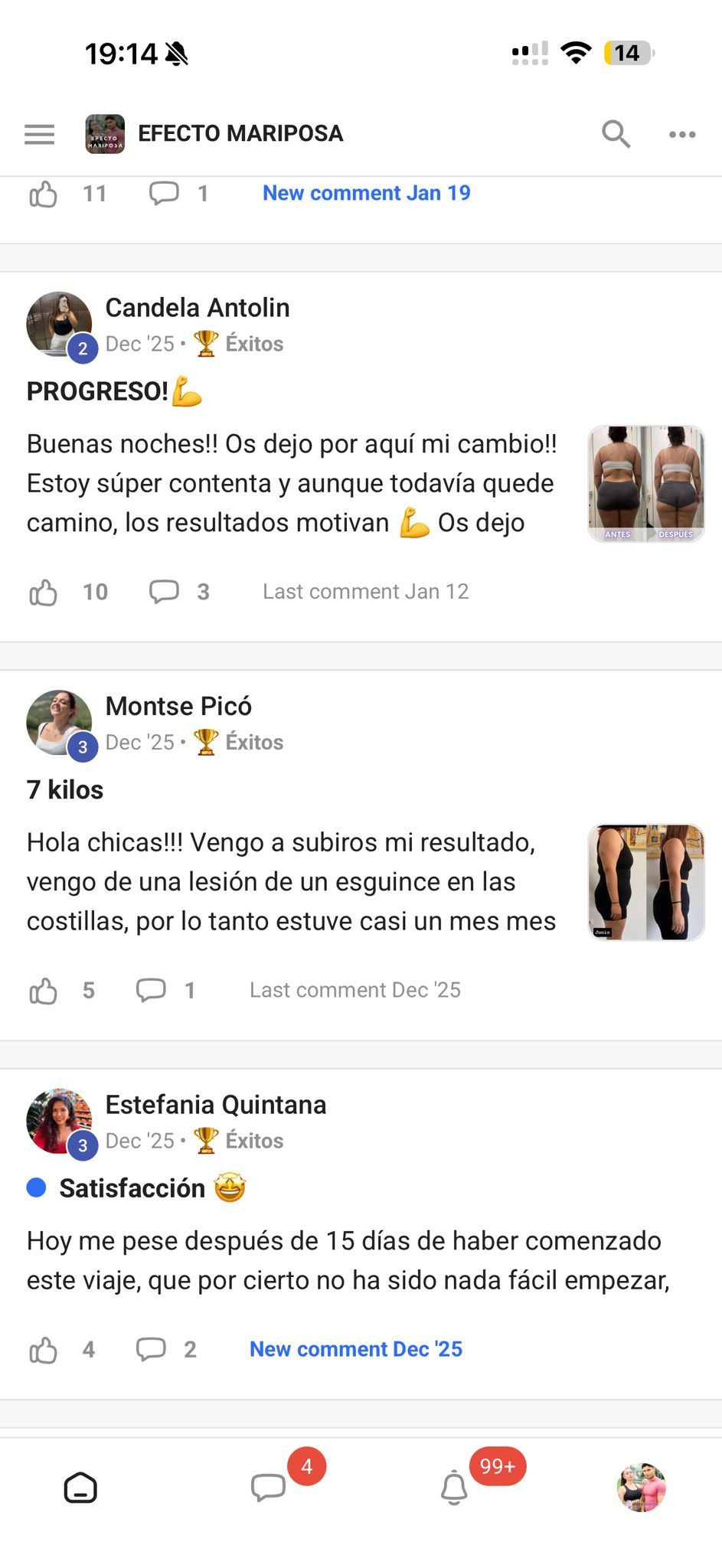Search within Efecto Mariposa
722x1568 pixels.
click(x=616, y=134)
